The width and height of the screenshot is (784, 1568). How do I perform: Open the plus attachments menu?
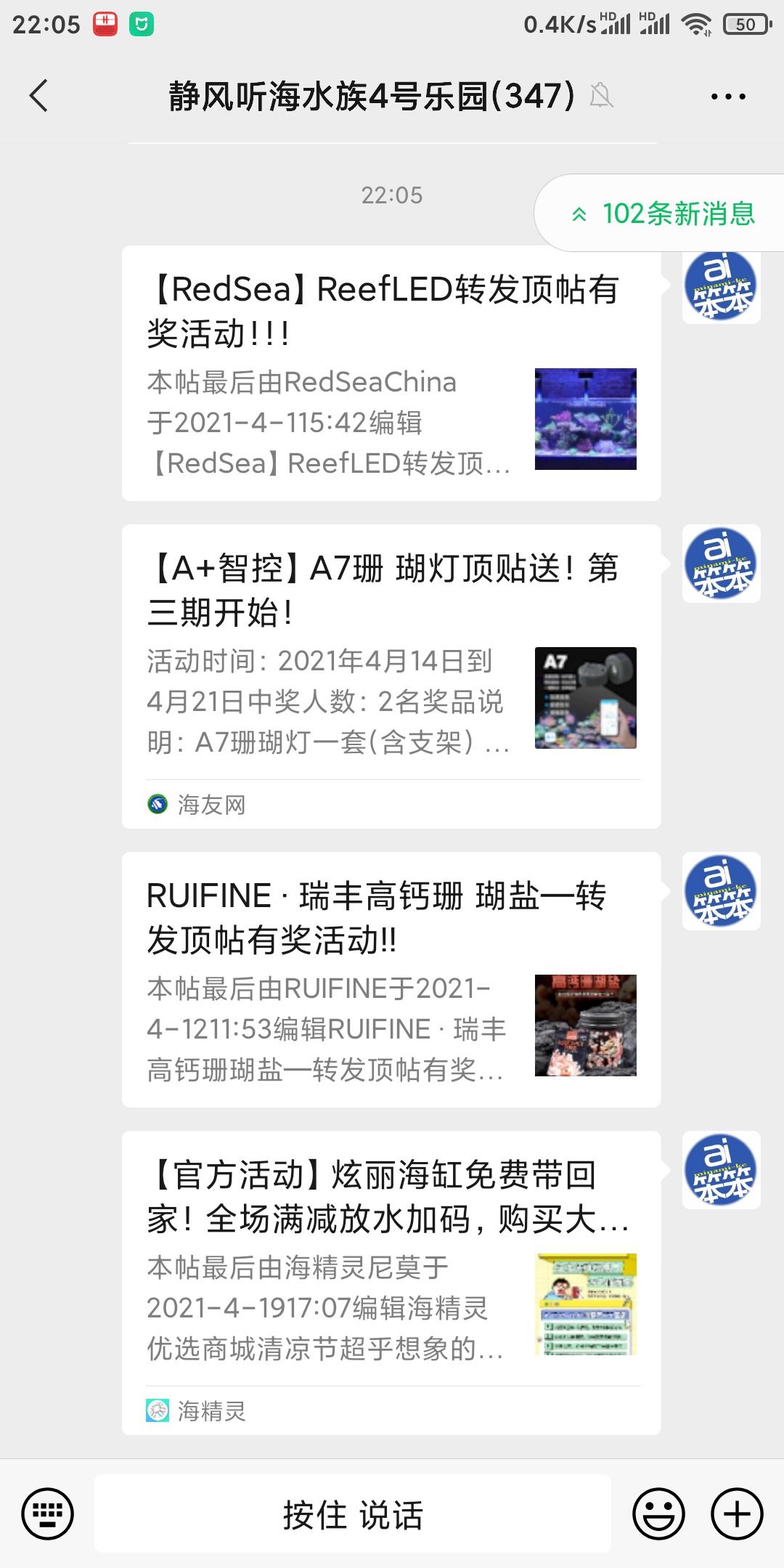(737, 1514)
